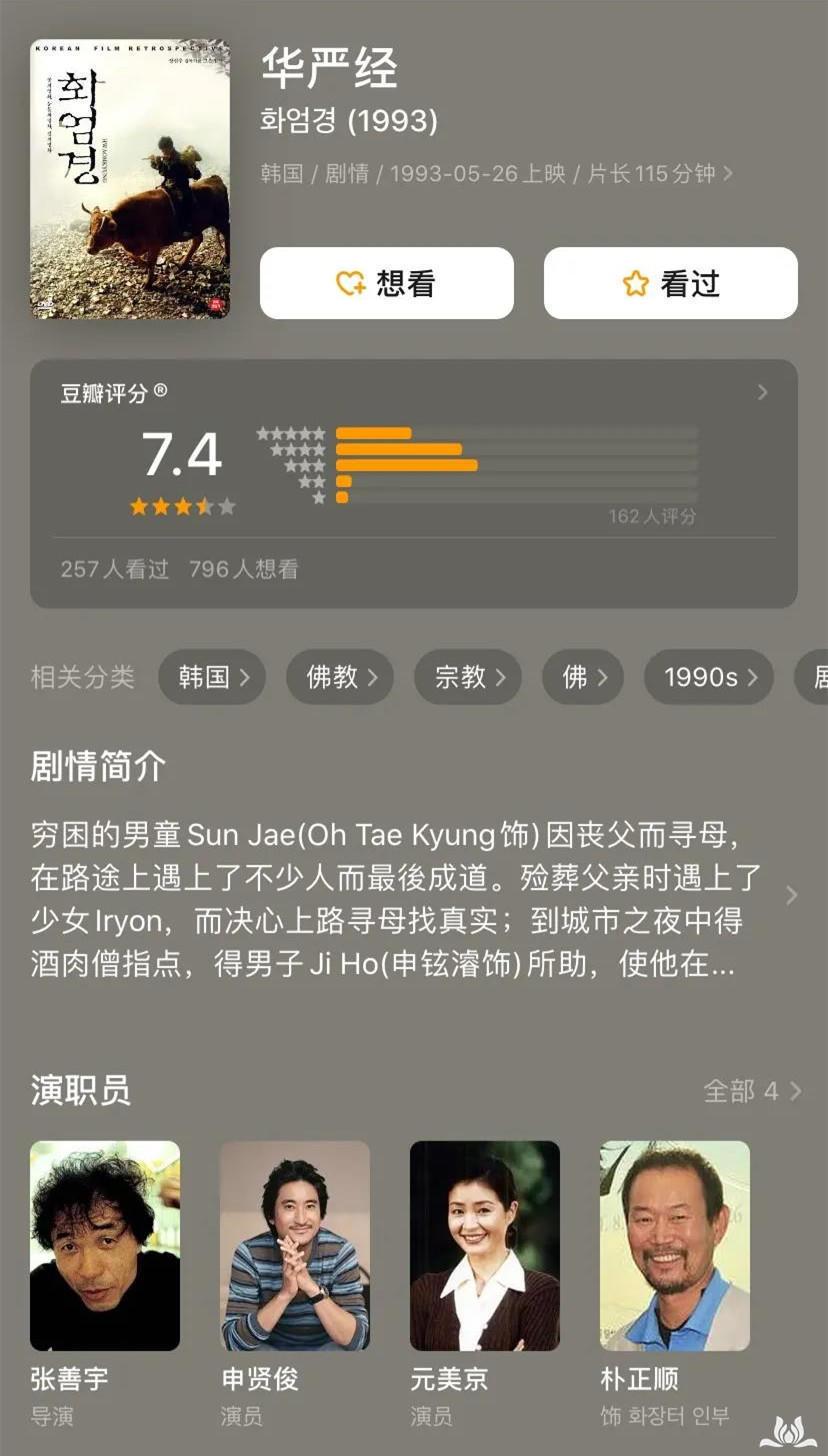Open actress 元美京's profile

(x=485, y=1246)
